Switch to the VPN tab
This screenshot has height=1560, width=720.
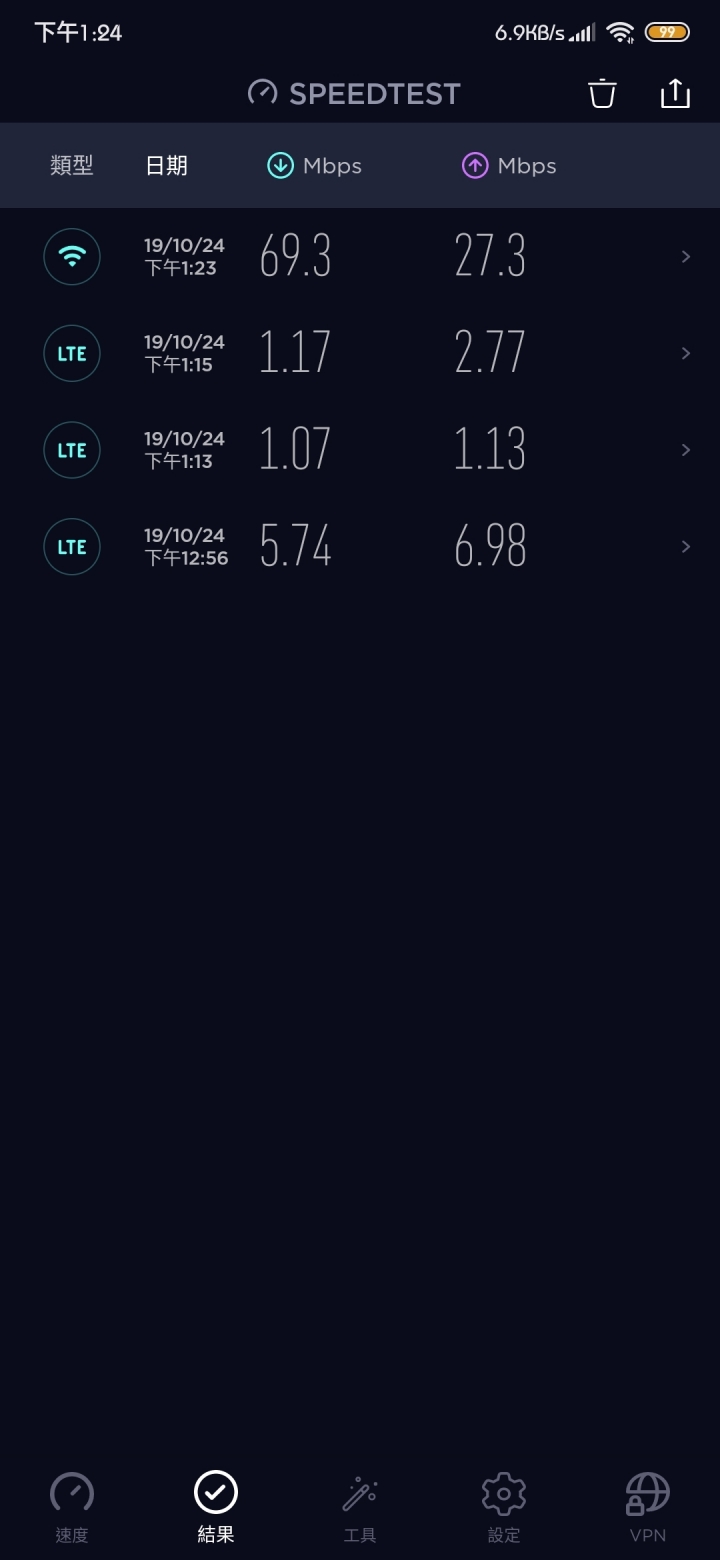pos(648,1507)
